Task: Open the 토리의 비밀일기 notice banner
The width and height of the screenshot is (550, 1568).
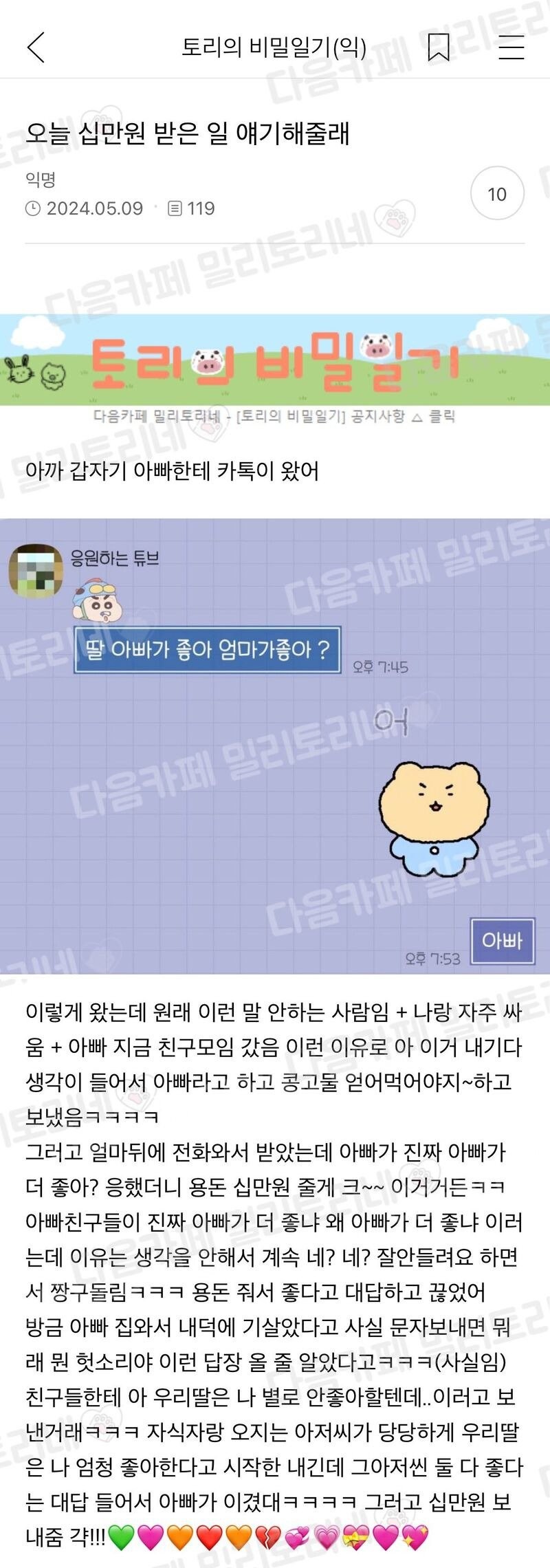Action: 275,370
